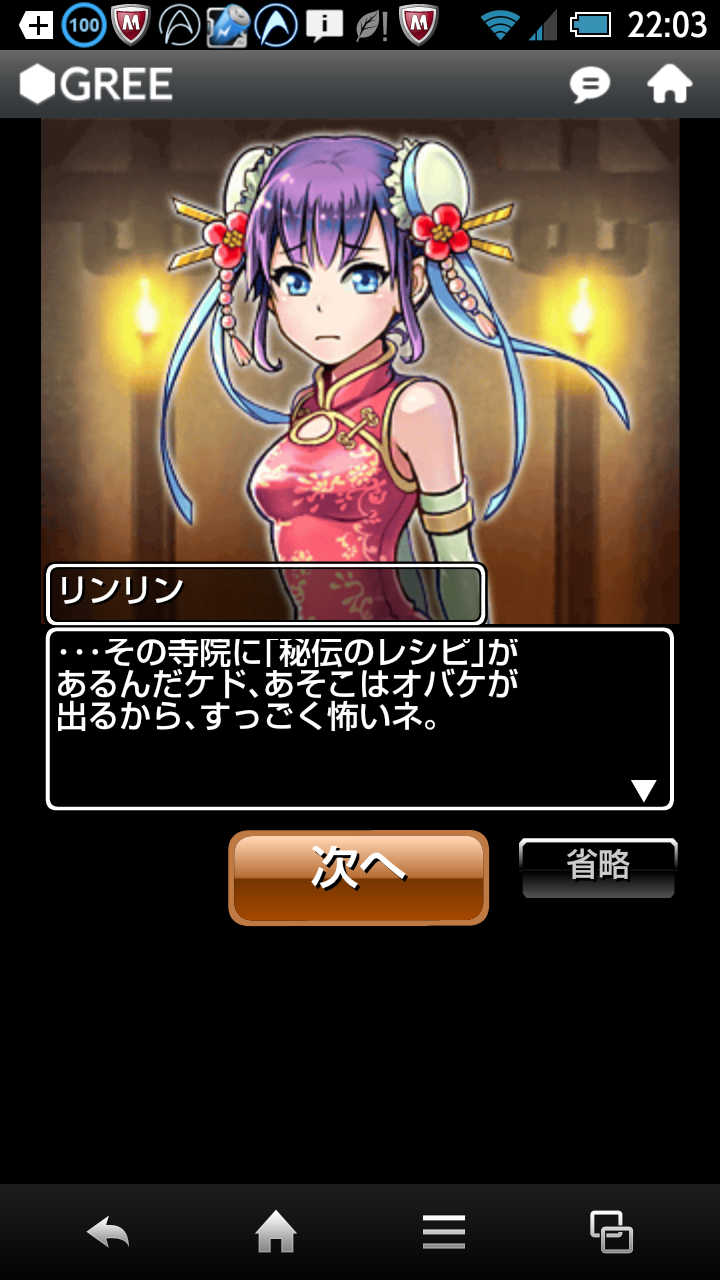Skip the story with 省略

tap(598, 867)
